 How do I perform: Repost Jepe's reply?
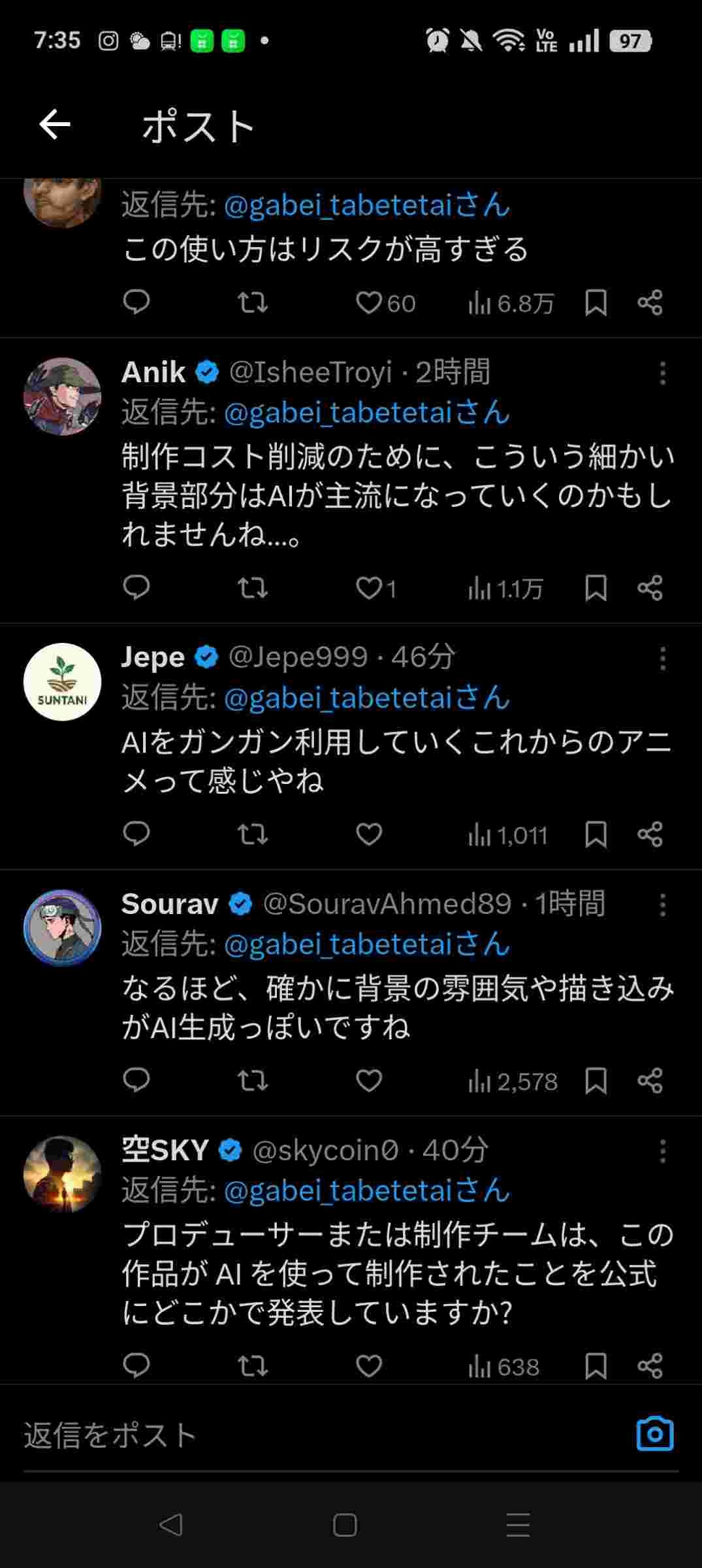pyautogui.click(x=252, y=834)
